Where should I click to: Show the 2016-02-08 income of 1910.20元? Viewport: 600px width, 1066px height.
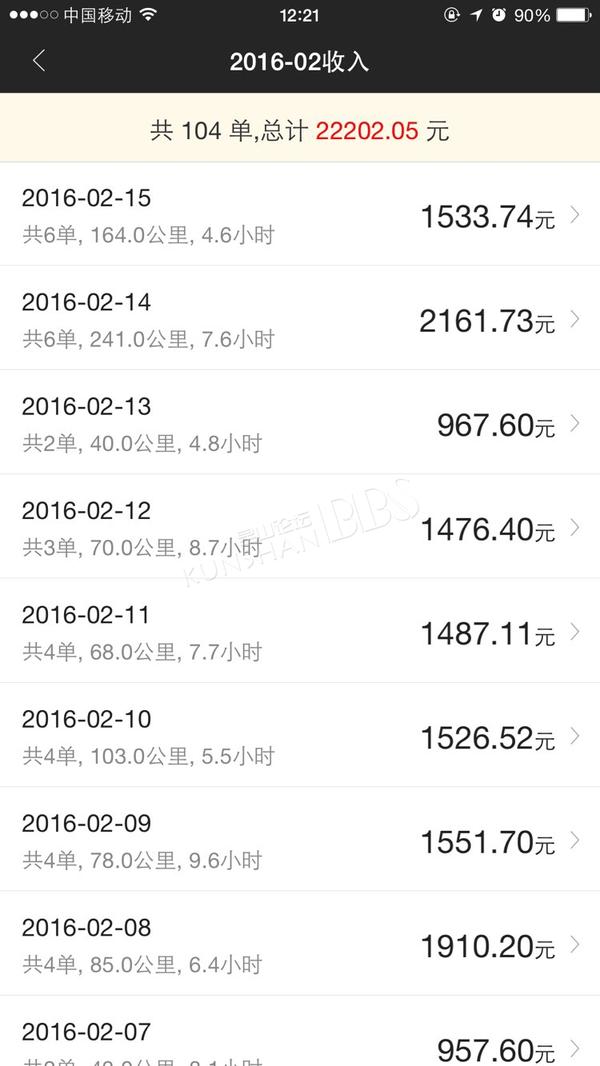pos(300,944)
